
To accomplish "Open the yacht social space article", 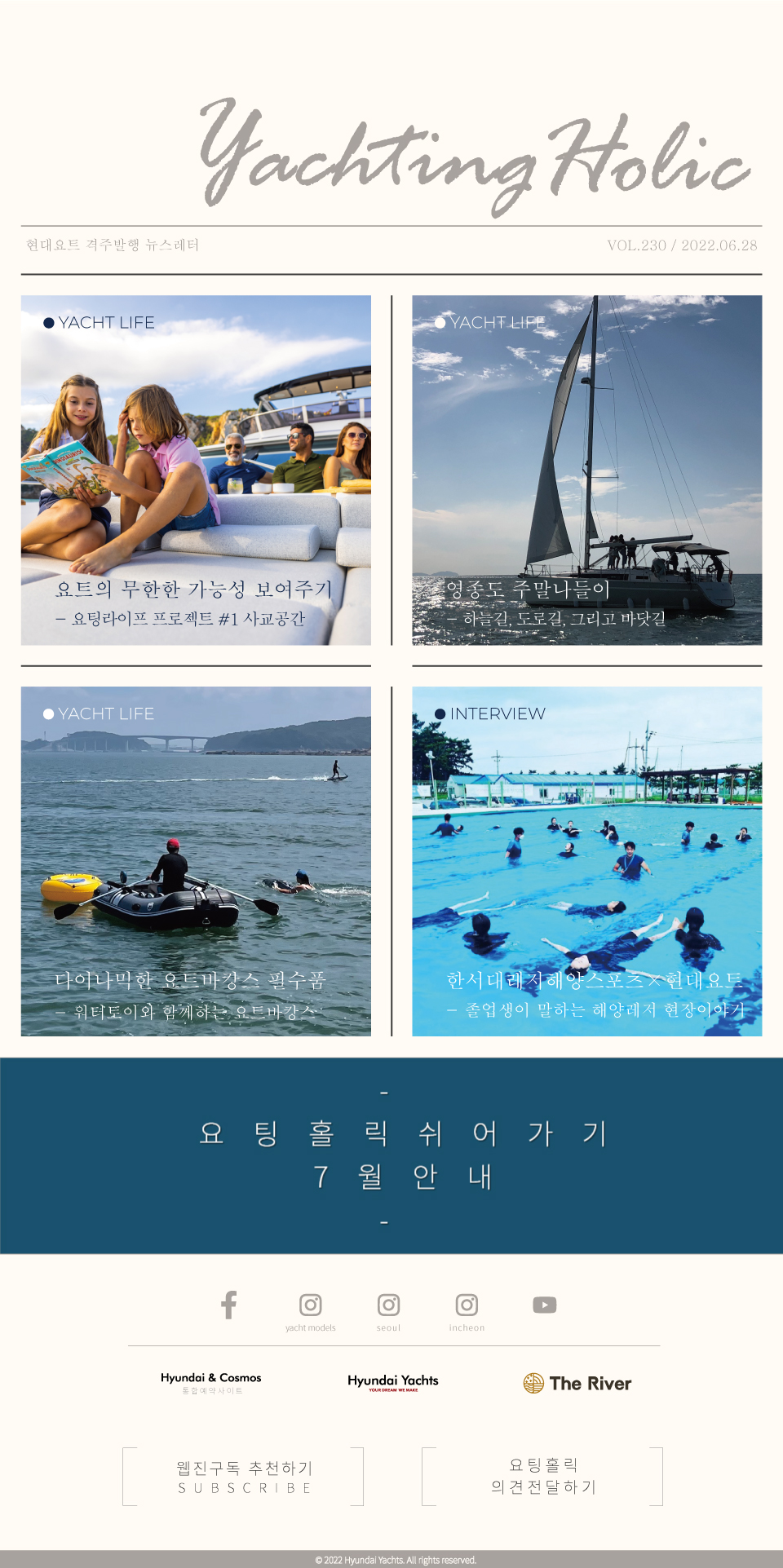I will click(x=196, y=470).
